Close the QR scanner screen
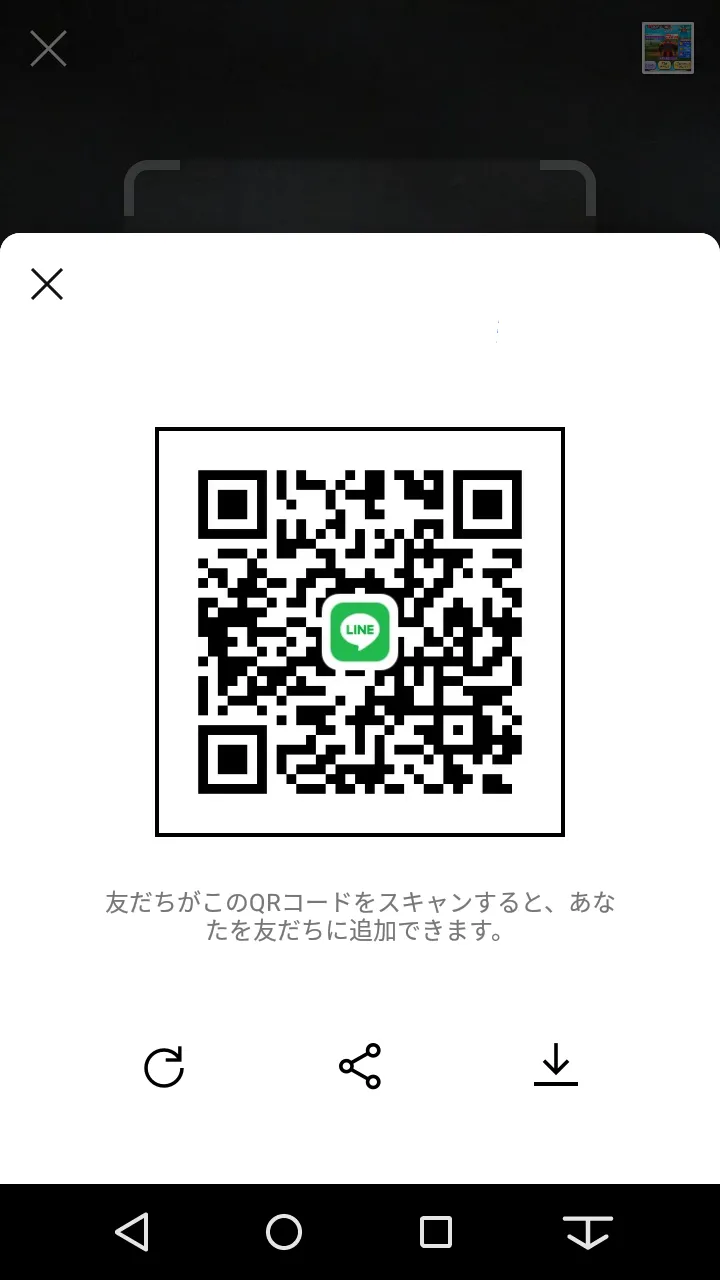Viewport: 720px width, 1280px height. [48, 48]
